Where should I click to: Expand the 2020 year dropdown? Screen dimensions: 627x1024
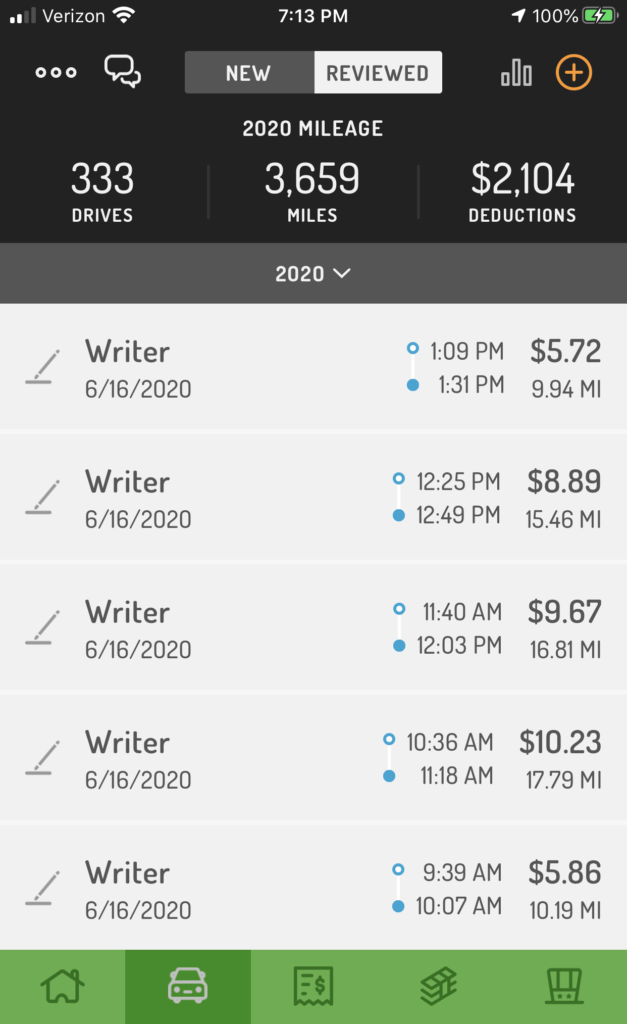[314, 273]
